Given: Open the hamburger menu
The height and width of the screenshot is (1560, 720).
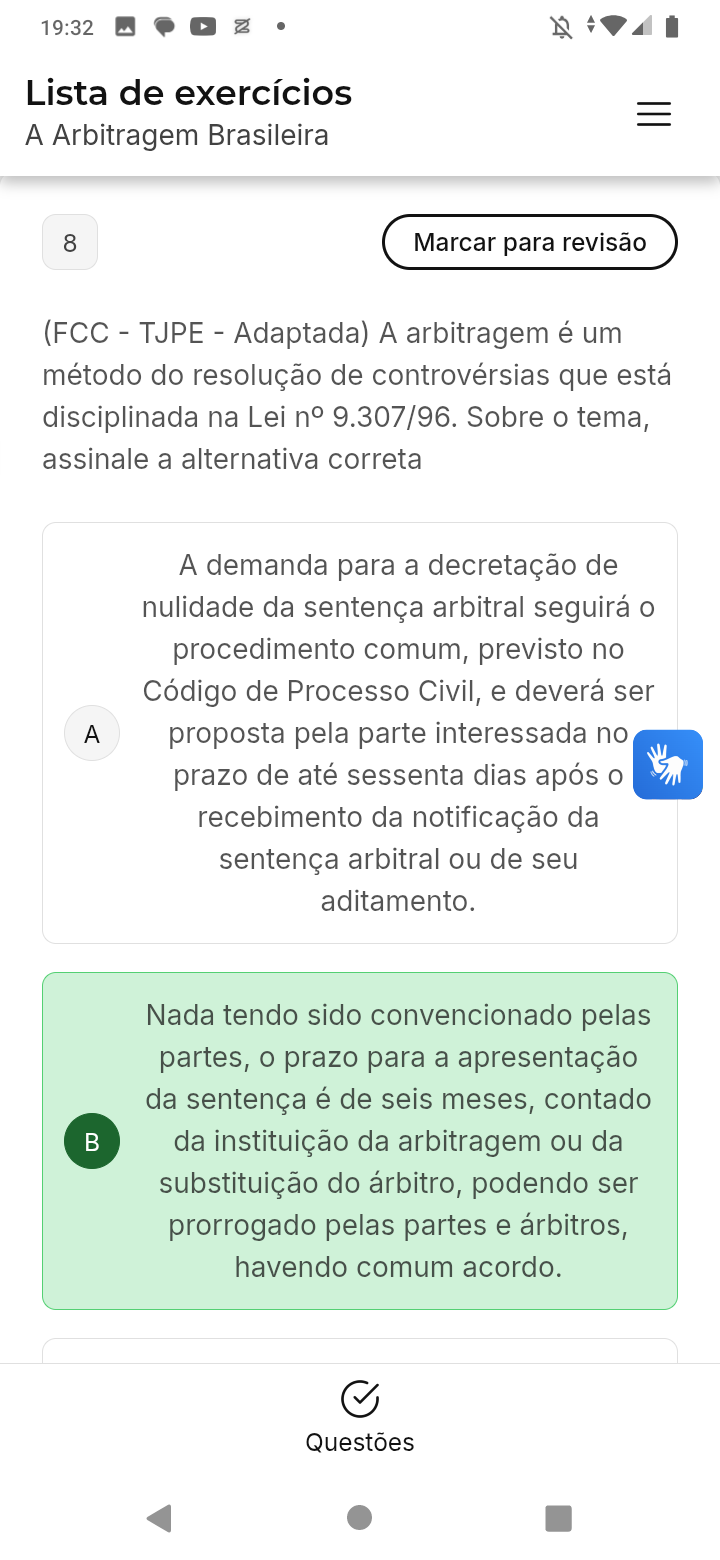Looking at the screenshot, I should pyautogui.click(x=654, y=114).
